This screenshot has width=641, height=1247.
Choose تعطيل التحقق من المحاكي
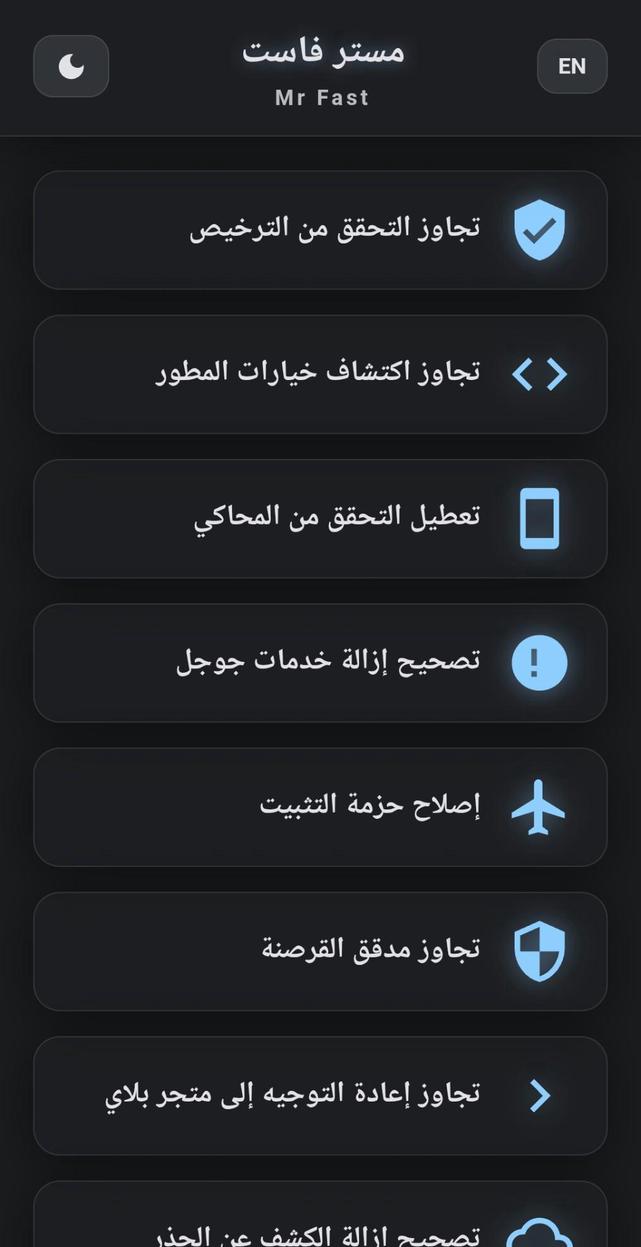point(320,518)
